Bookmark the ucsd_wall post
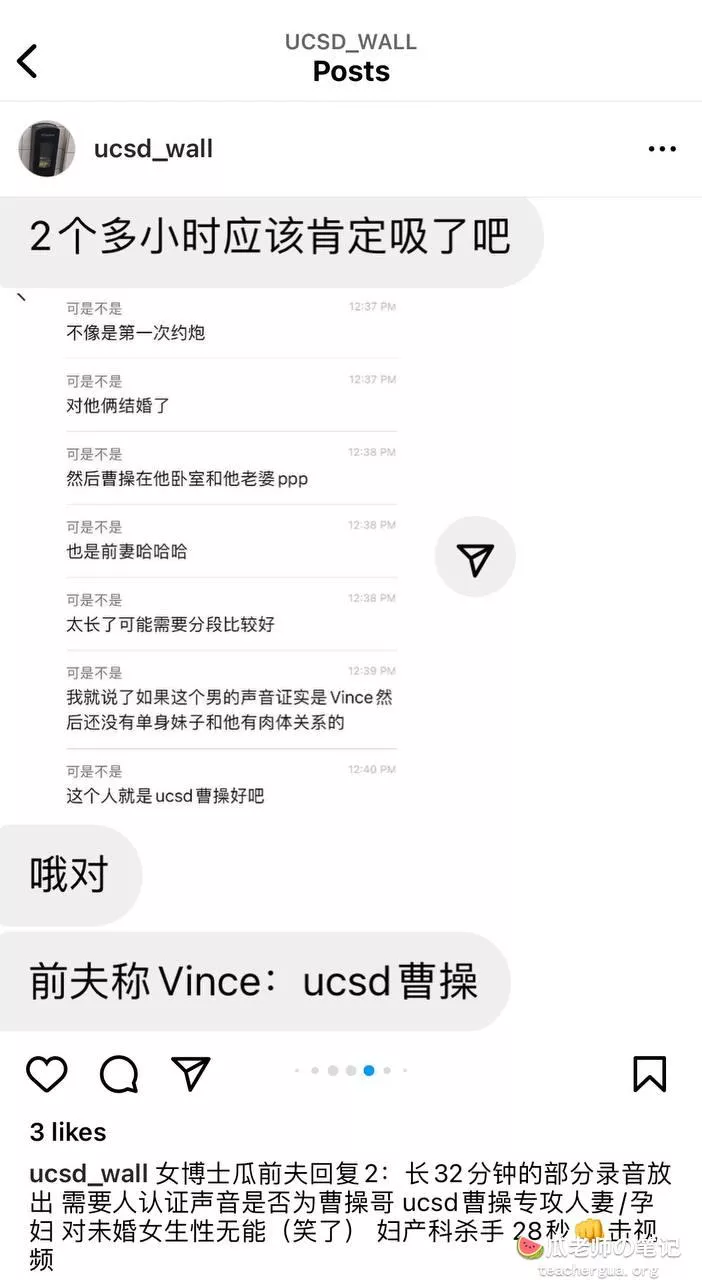This screenshot has width=702, height=1280. (x=650, y=1073)
